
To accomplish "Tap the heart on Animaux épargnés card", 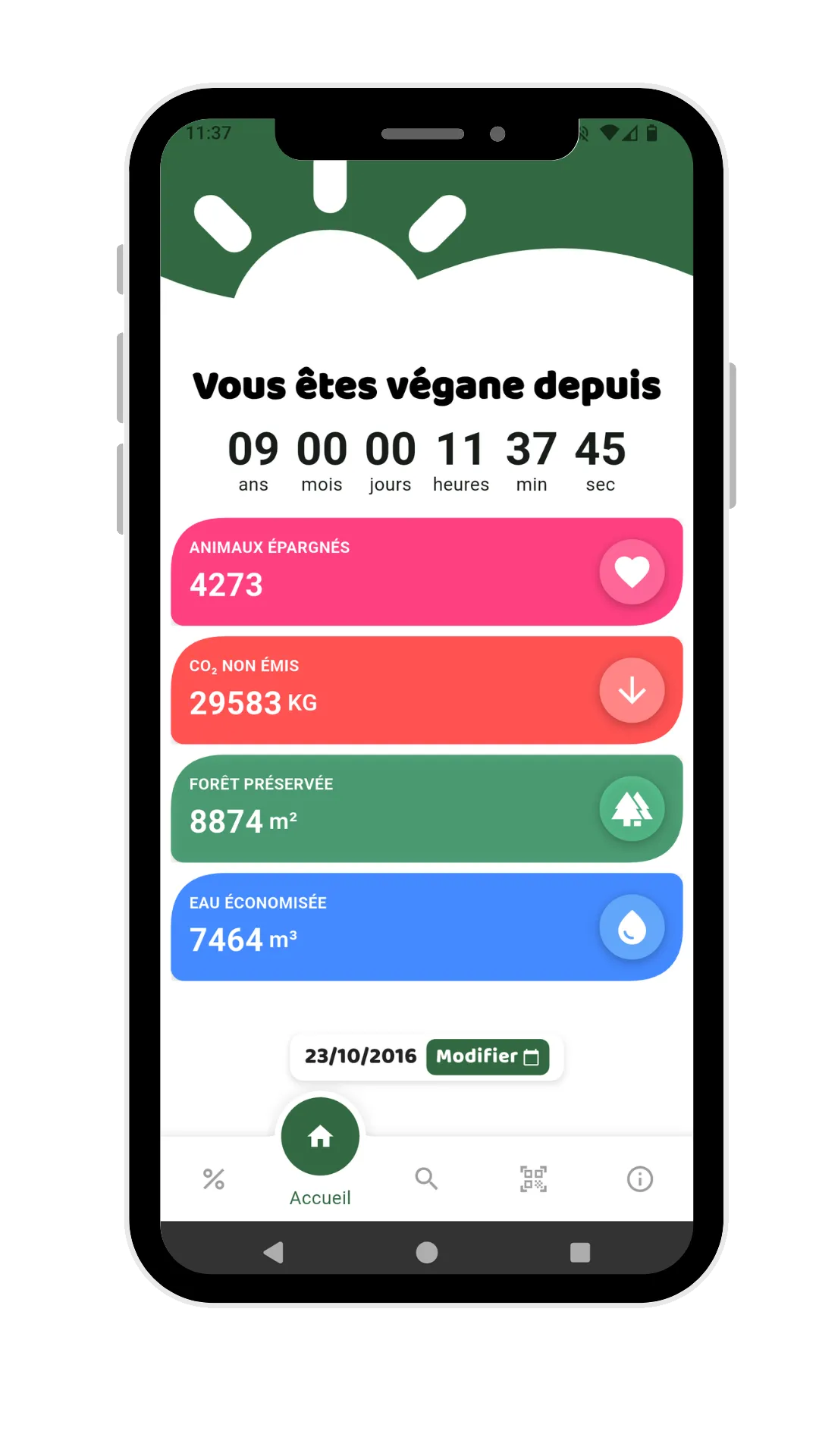I will point(632,572).
